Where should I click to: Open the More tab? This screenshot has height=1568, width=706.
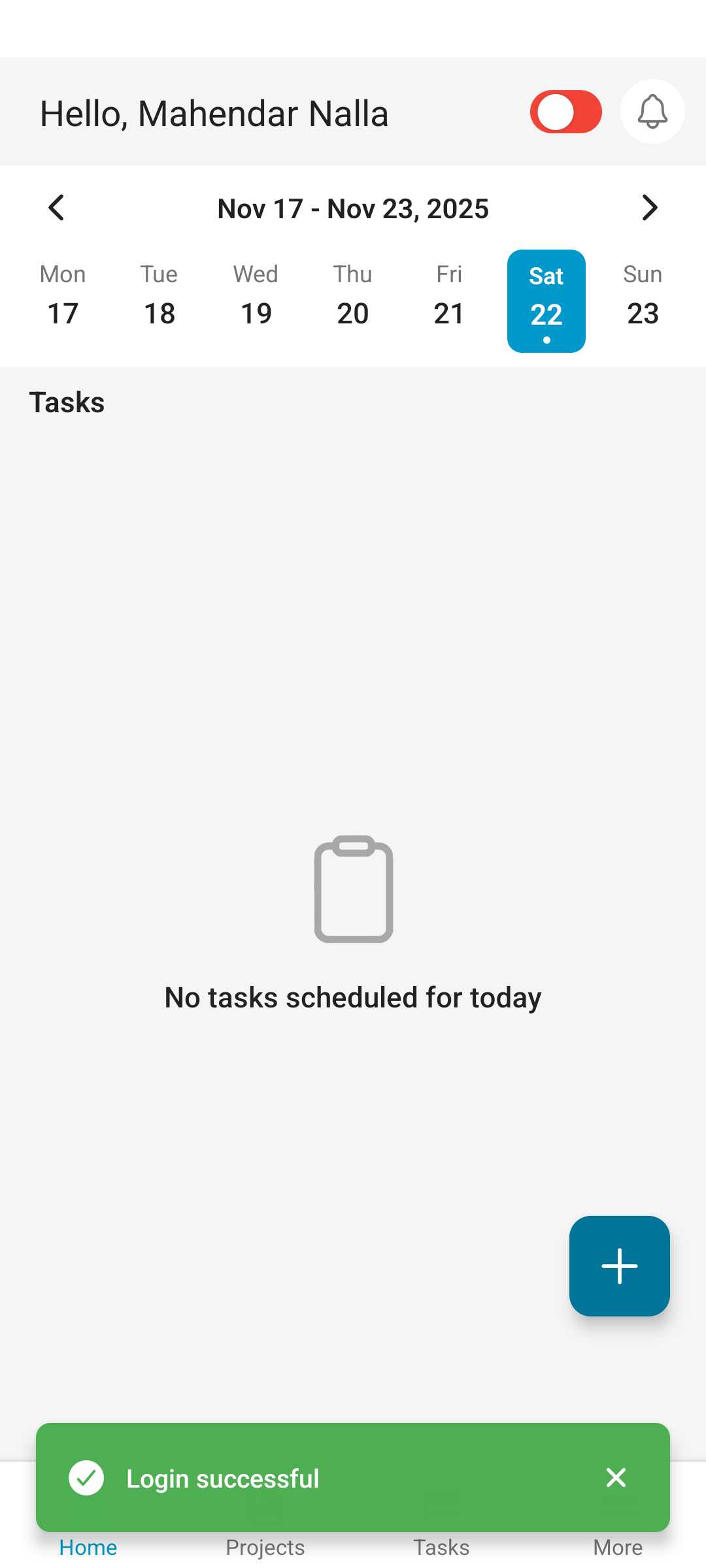pos(618,1547)
